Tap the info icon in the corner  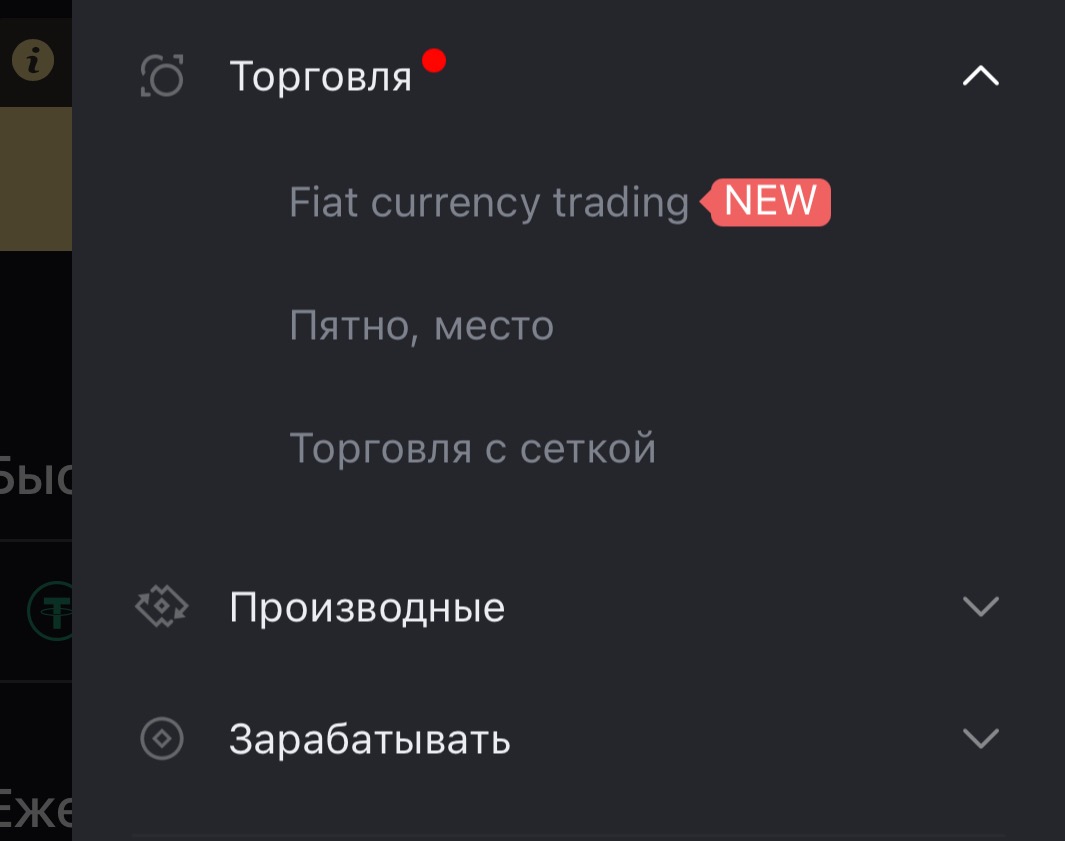coord(33,62)
